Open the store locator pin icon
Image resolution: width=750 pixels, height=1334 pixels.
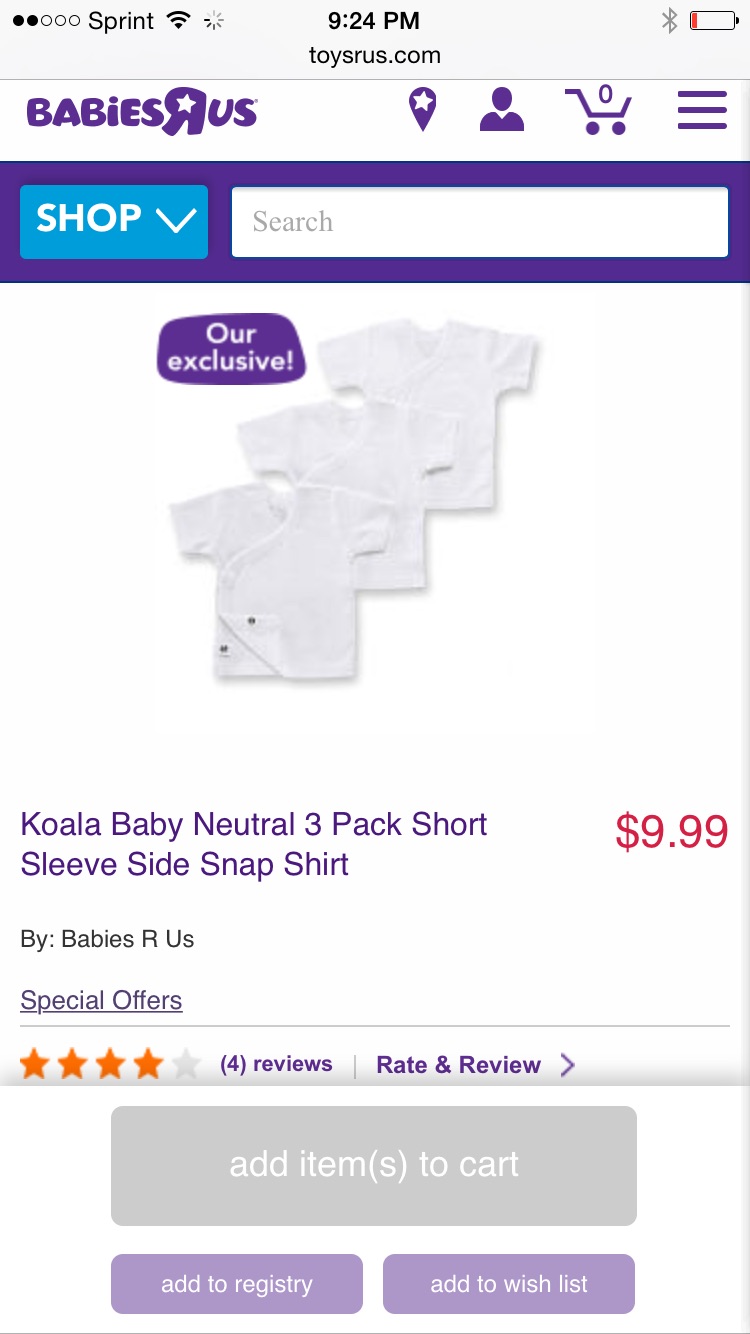click(423, 110)
